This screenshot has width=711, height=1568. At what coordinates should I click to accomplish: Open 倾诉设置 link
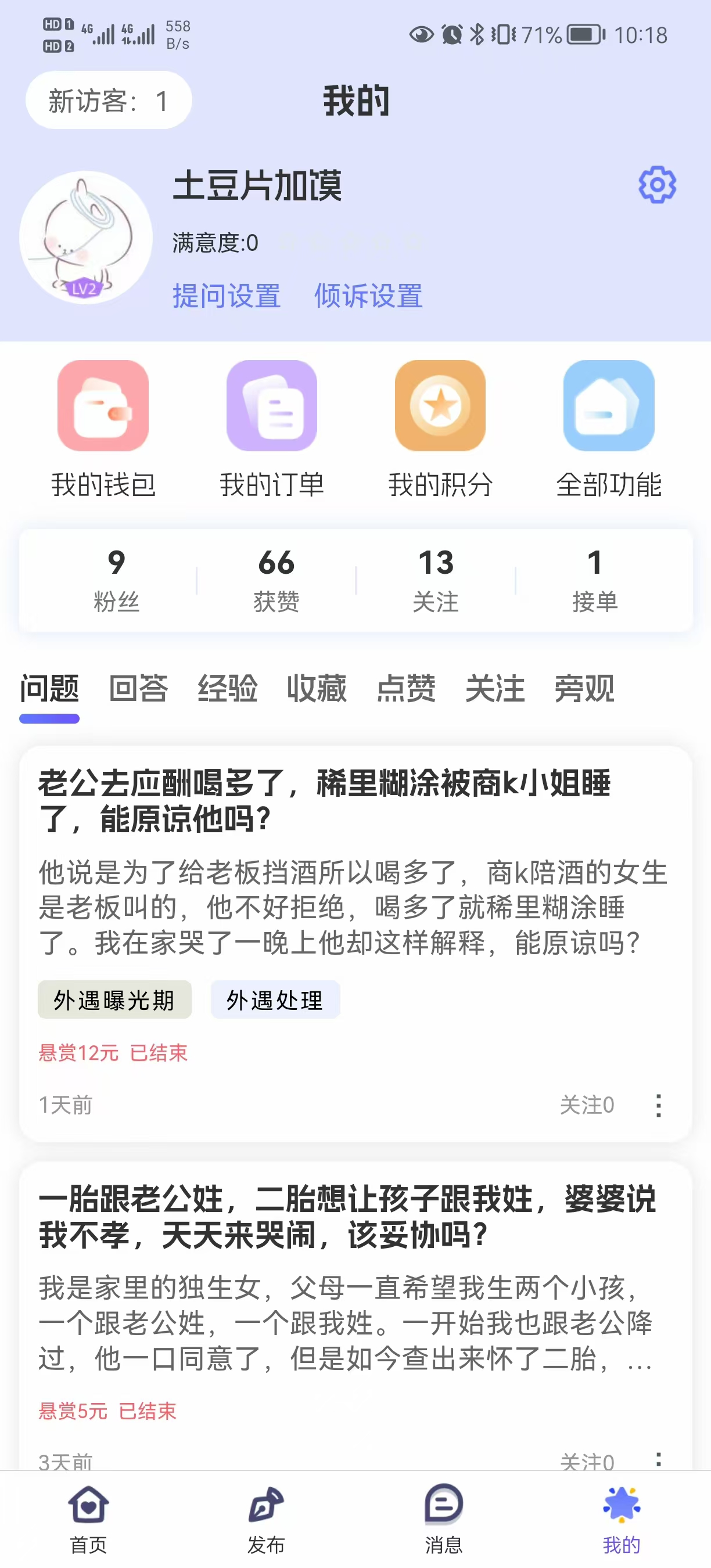[368, 297]
